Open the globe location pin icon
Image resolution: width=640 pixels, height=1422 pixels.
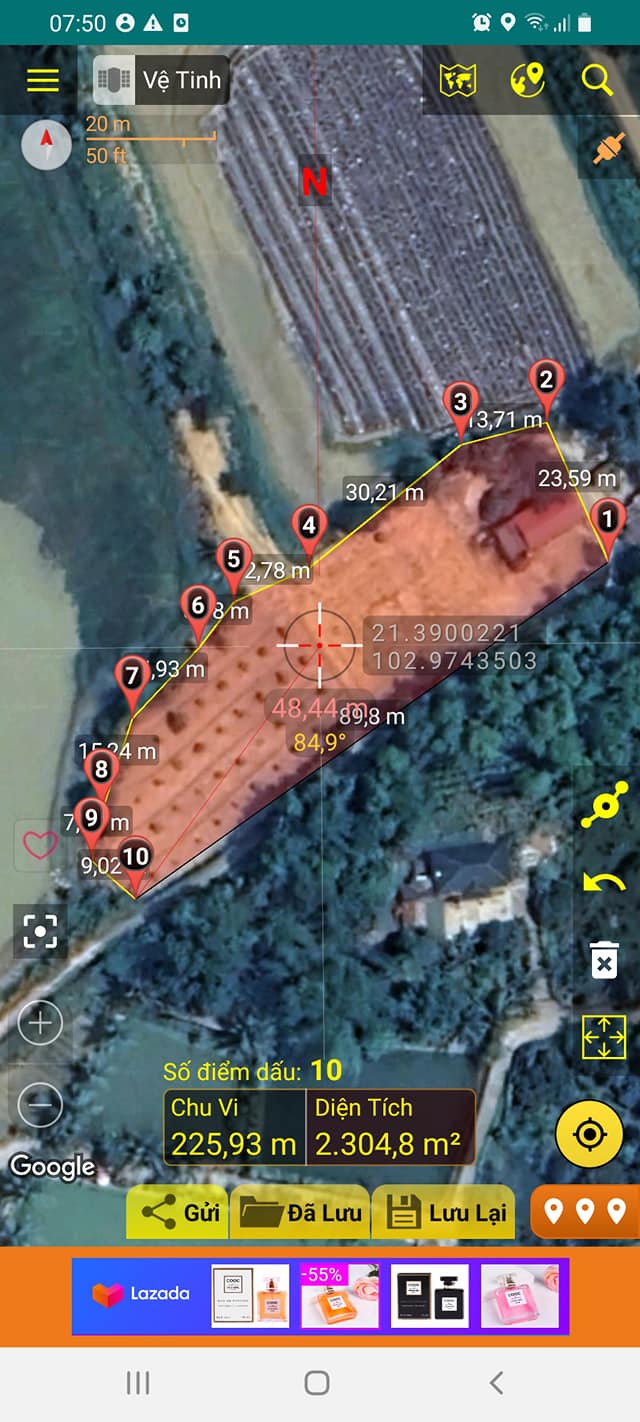pos(527,80)
